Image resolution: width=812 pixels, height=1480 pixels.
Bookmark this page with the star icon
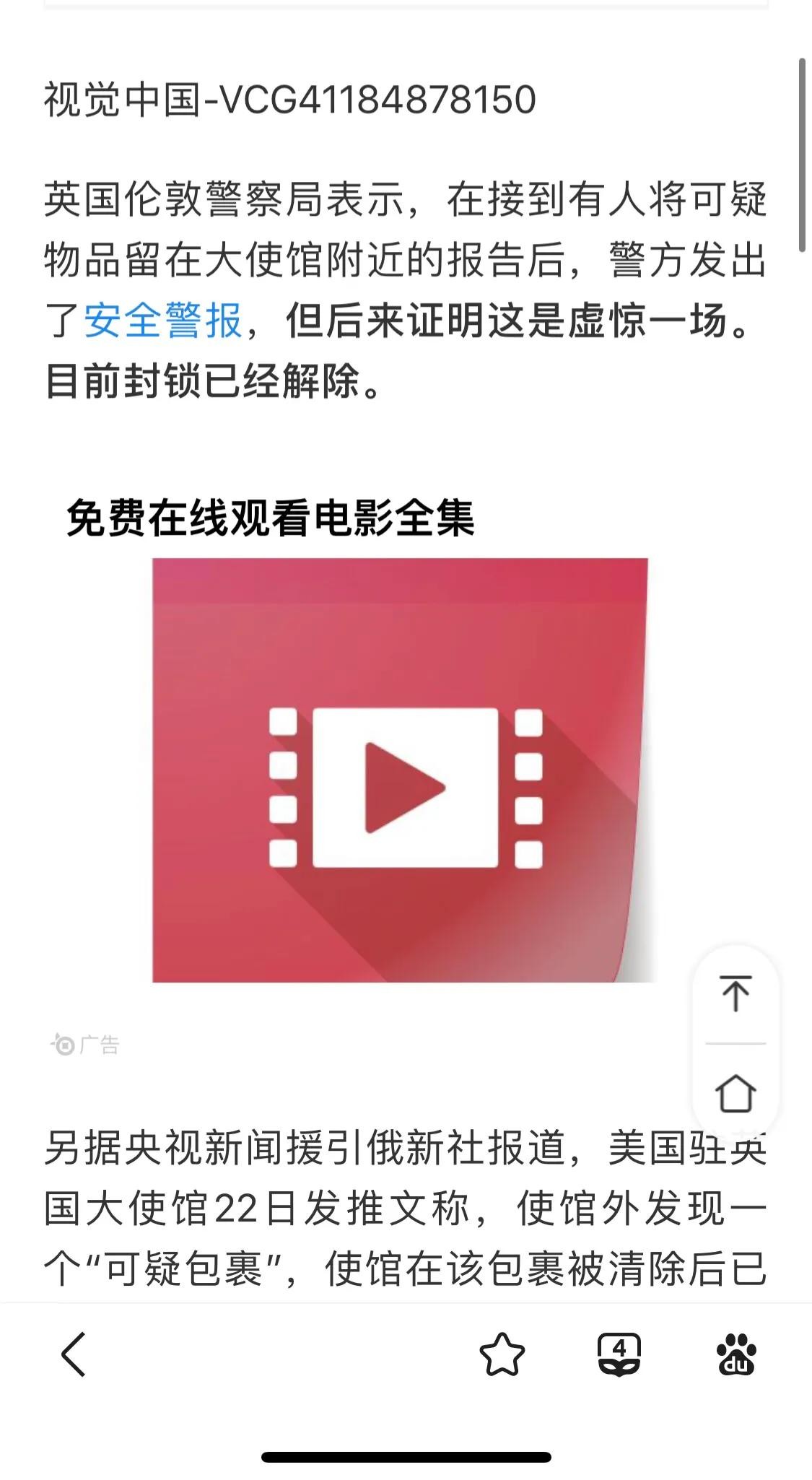[x=502, y=1354]
